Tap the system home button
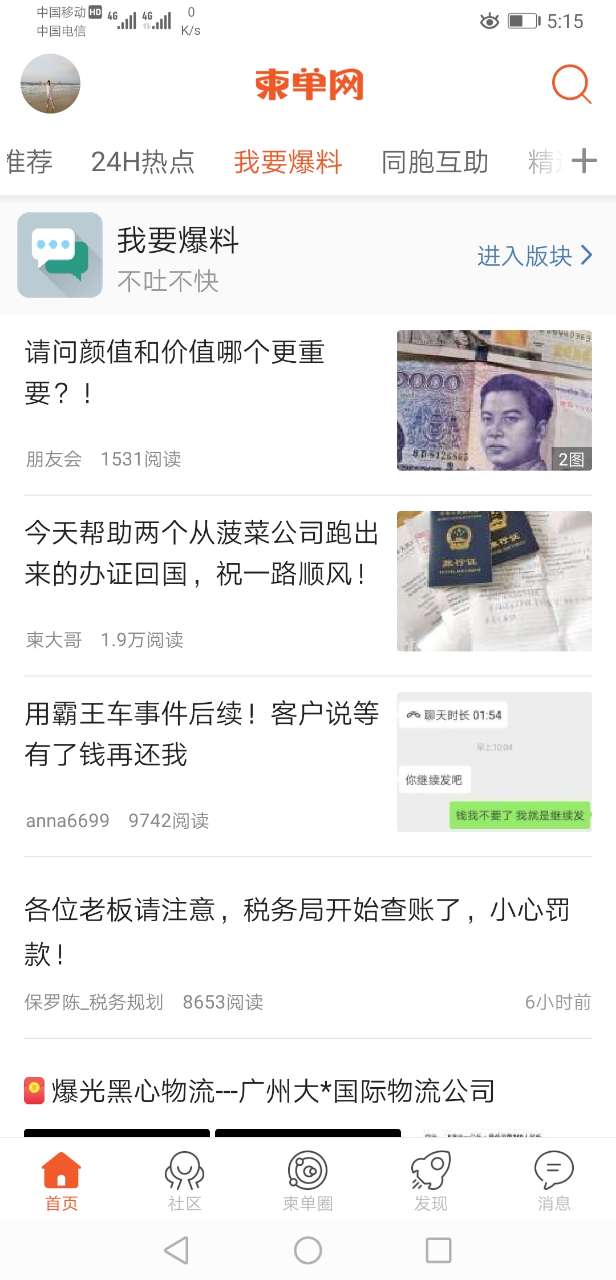Screen dimensions: 616x1280 [308, 1250]
